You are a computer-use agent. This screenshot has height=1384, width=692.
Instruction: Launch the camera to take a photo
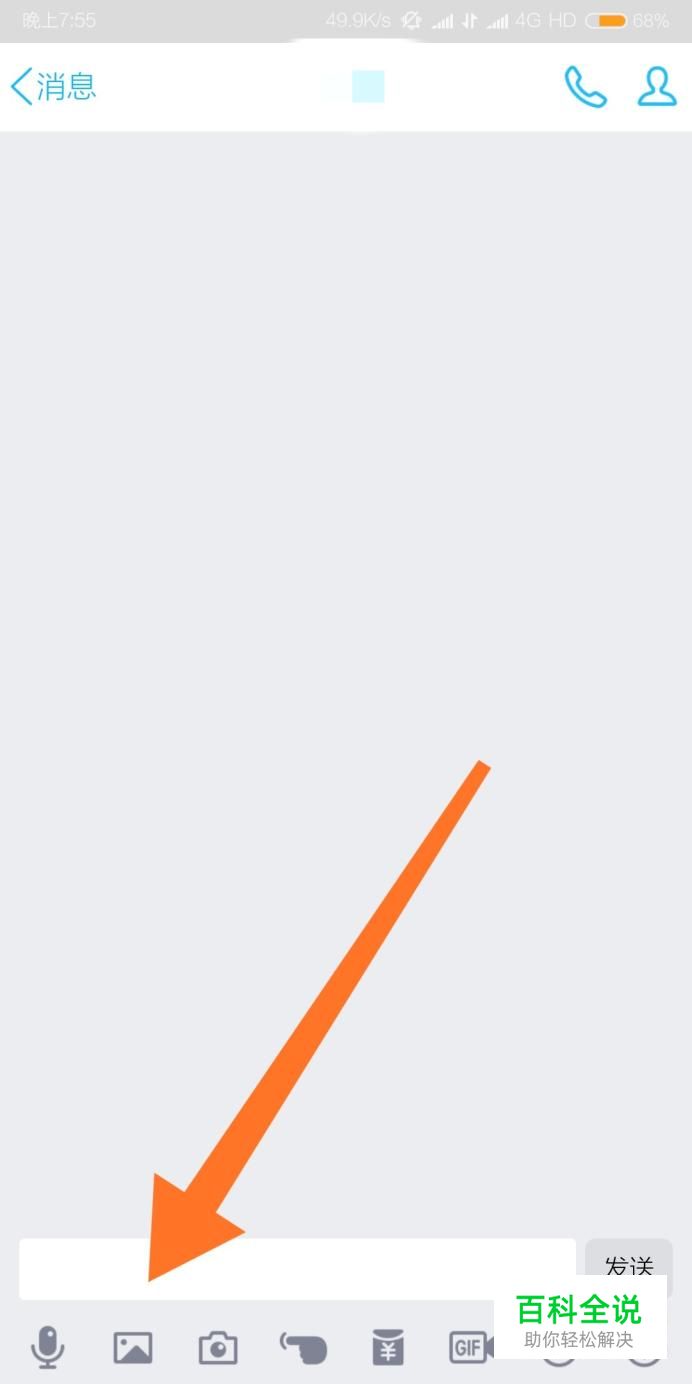point(218,1348)
